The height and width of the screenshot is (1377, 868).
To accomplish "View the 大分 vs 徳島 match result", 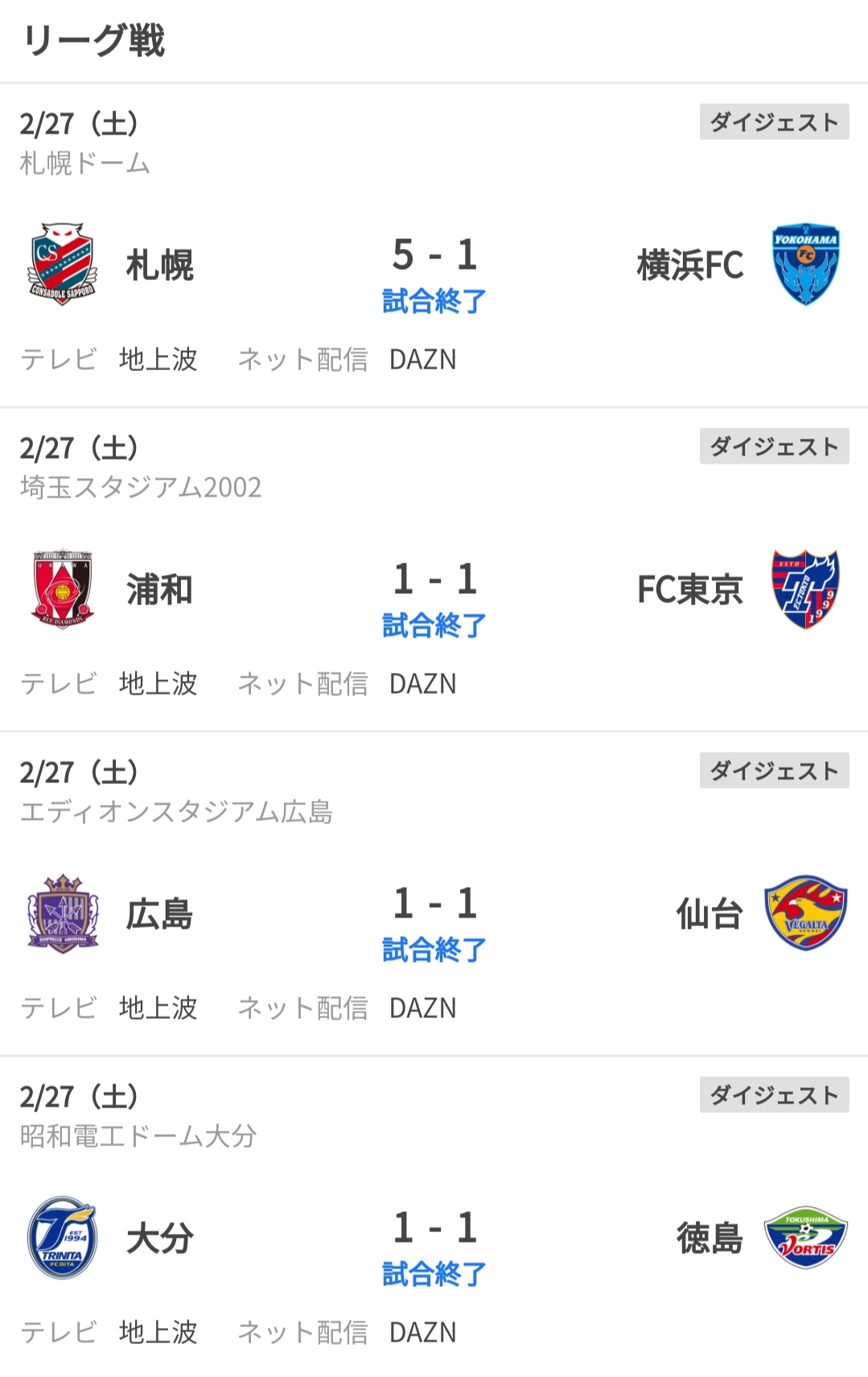I will point(434,1243).
